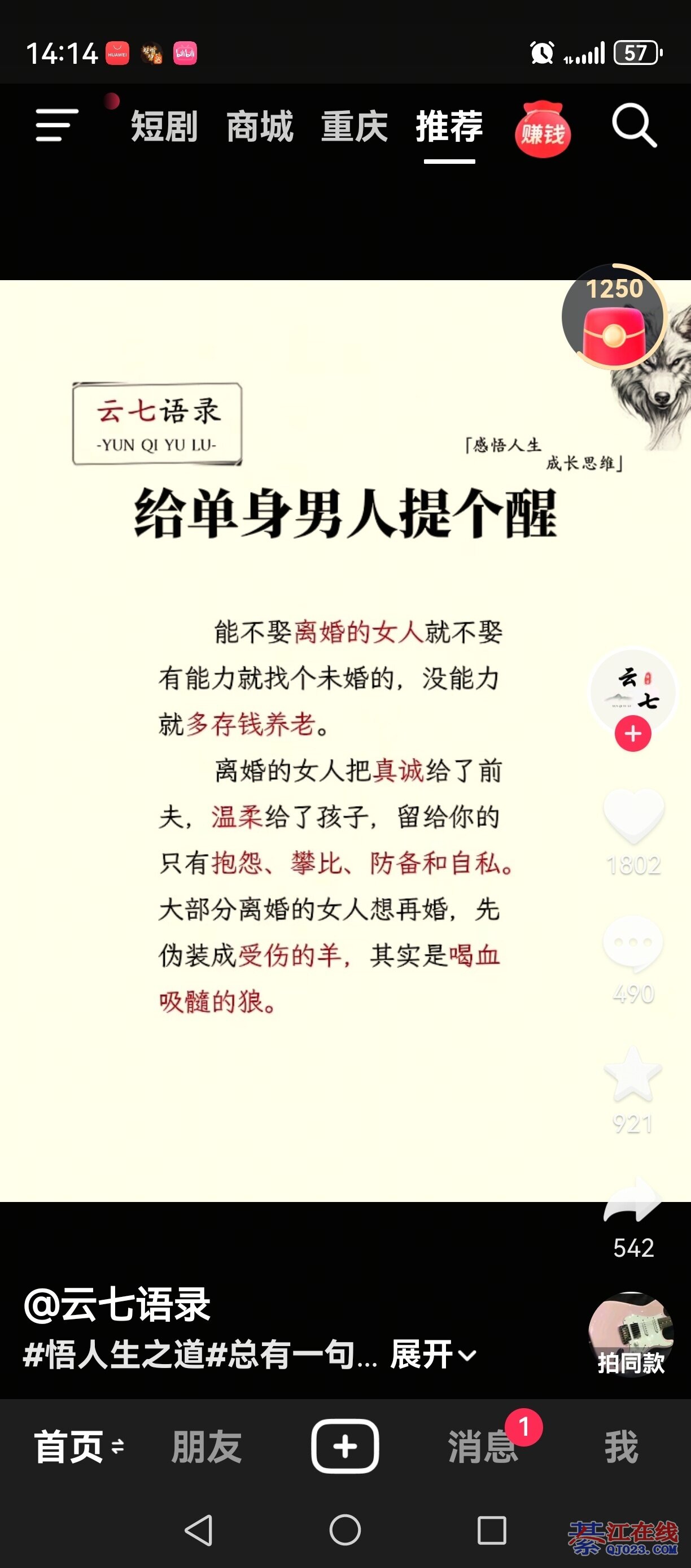Tap the 1250 red envelope reward
Image resolution: width=691 pixels, height=1568 pixels.
click(x=613, y=318)
